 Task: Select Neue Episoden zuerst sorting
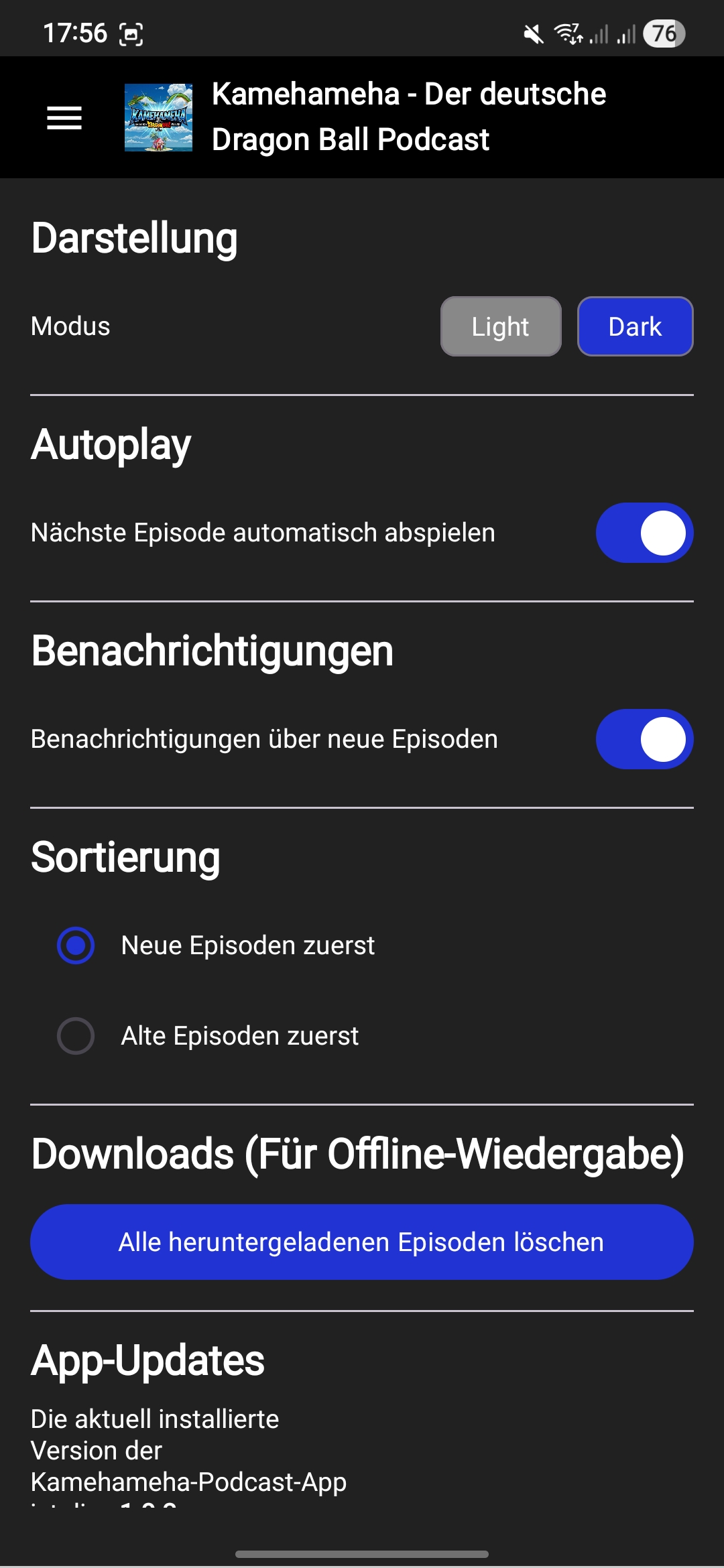pyautogui.click(x=76, y=945)
